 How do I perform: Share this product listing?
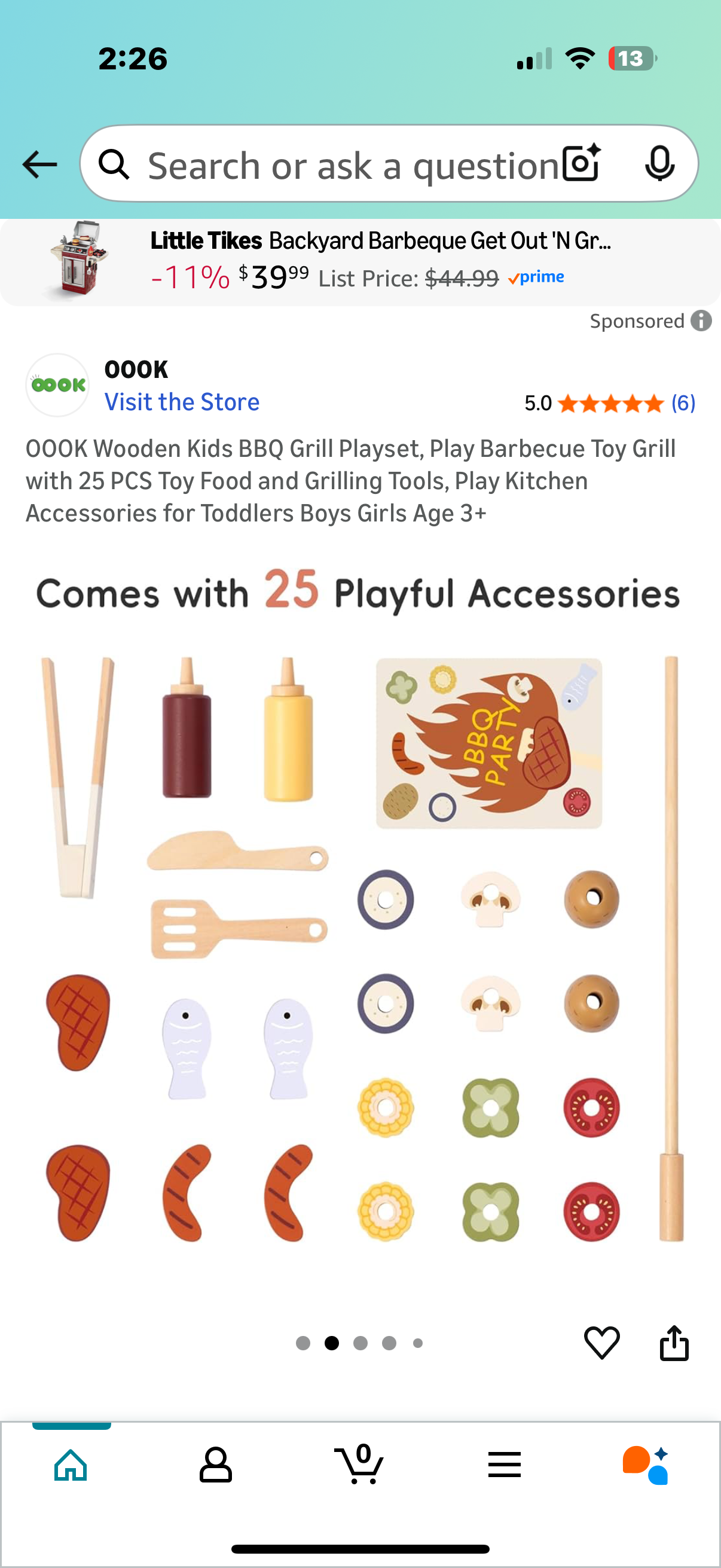click(x=674, y=1342)
